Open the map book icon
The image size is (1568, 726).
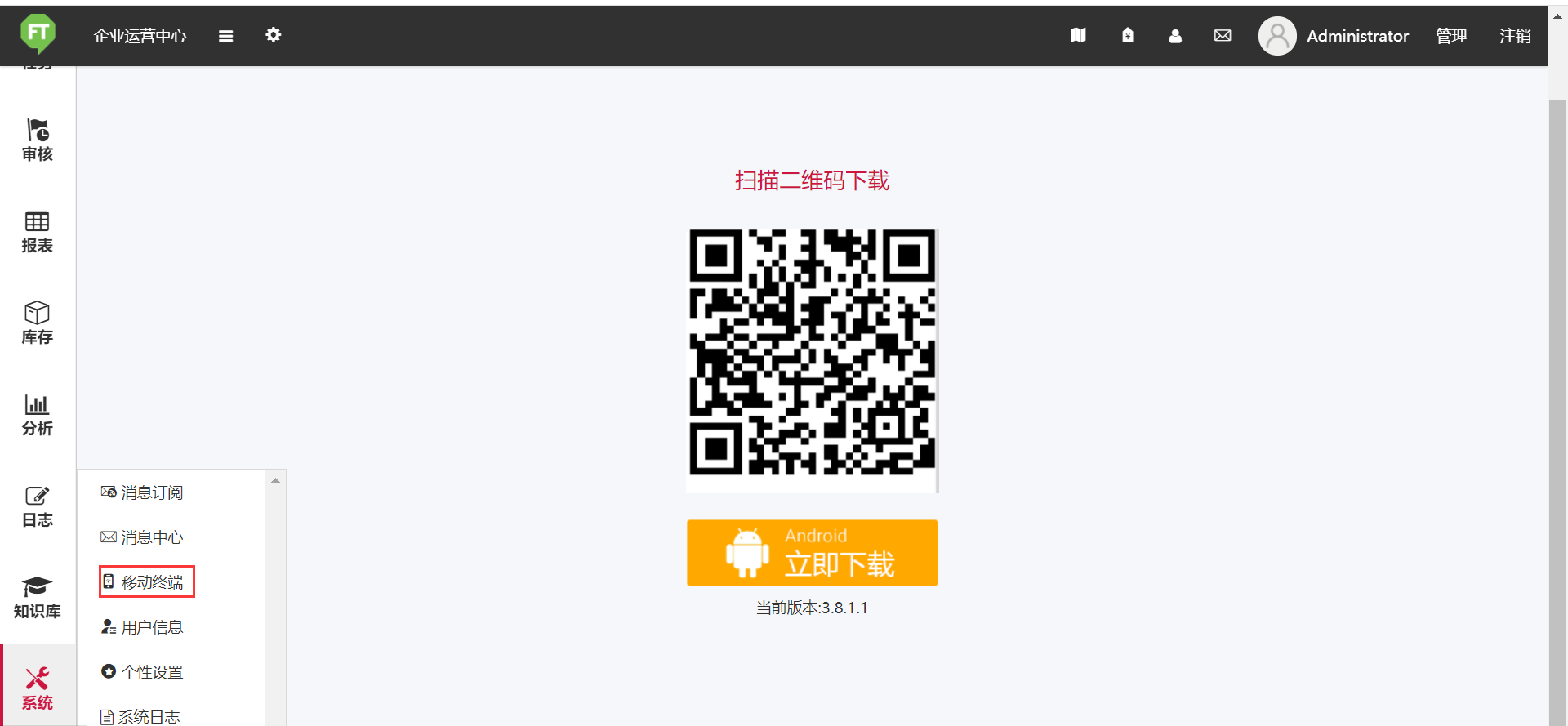click(x=1078, y=35)
